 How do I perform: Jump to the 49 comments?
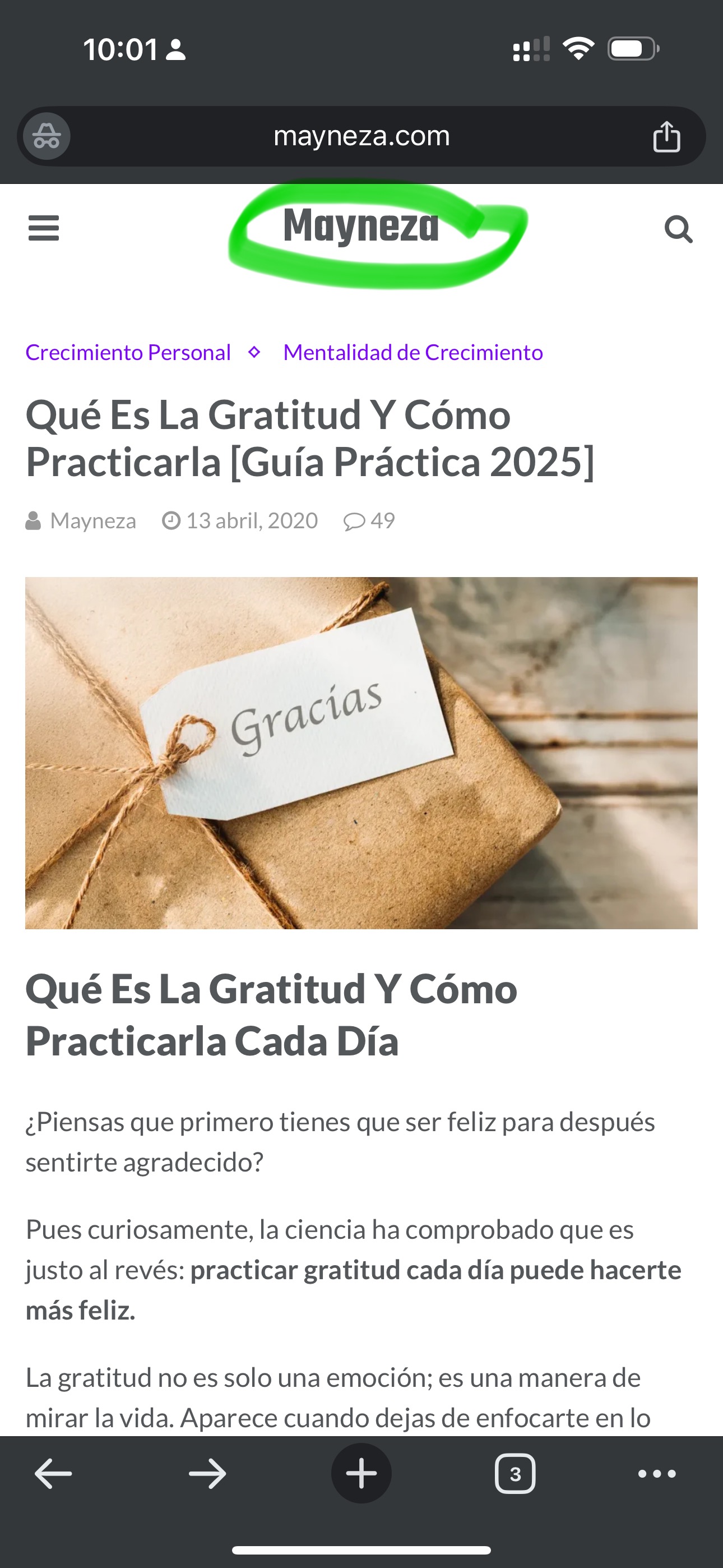(x=369, y=521)
